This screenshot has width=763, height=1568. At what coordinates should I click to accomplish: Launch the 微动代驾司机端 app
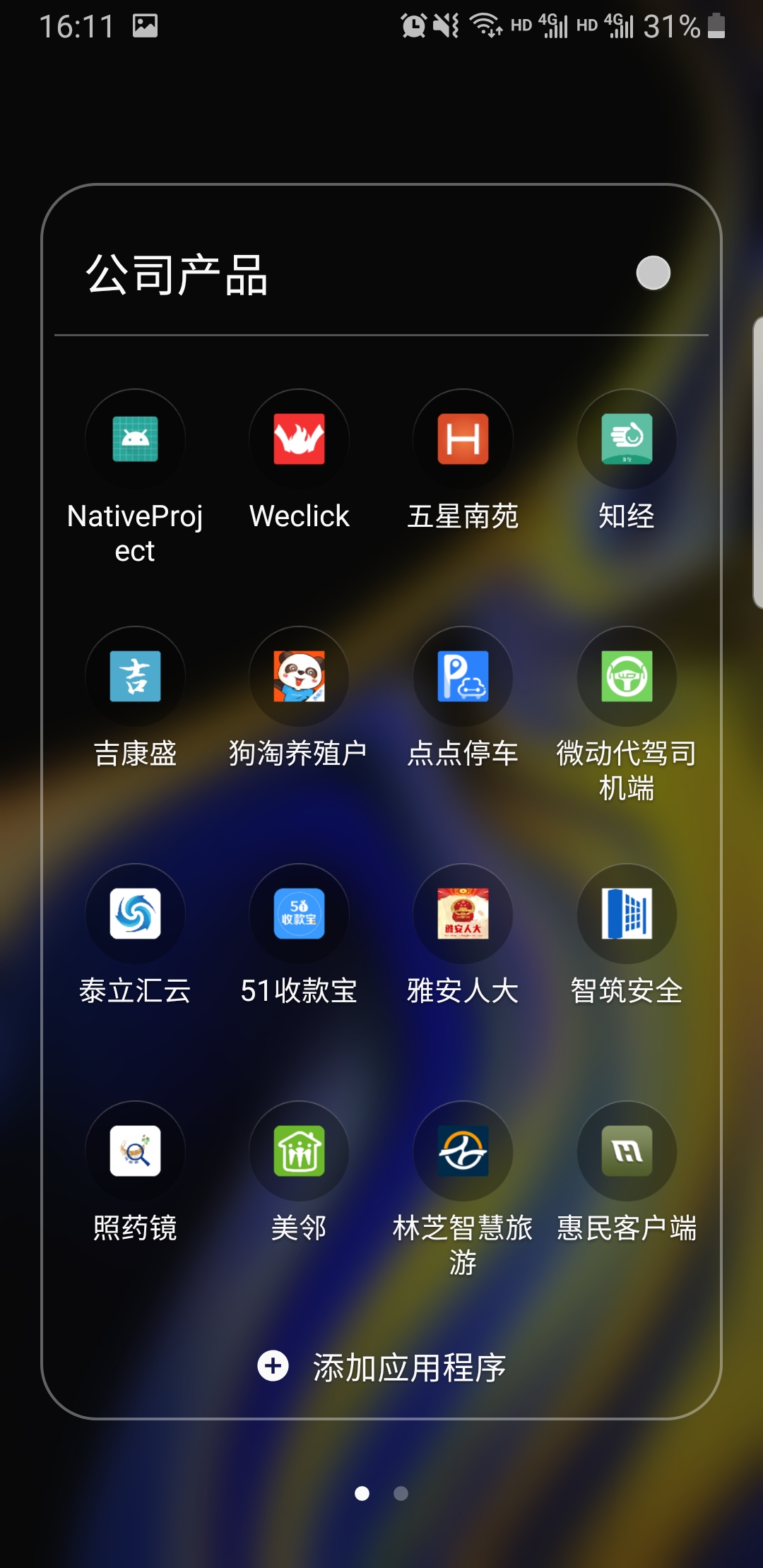point(627,677)
